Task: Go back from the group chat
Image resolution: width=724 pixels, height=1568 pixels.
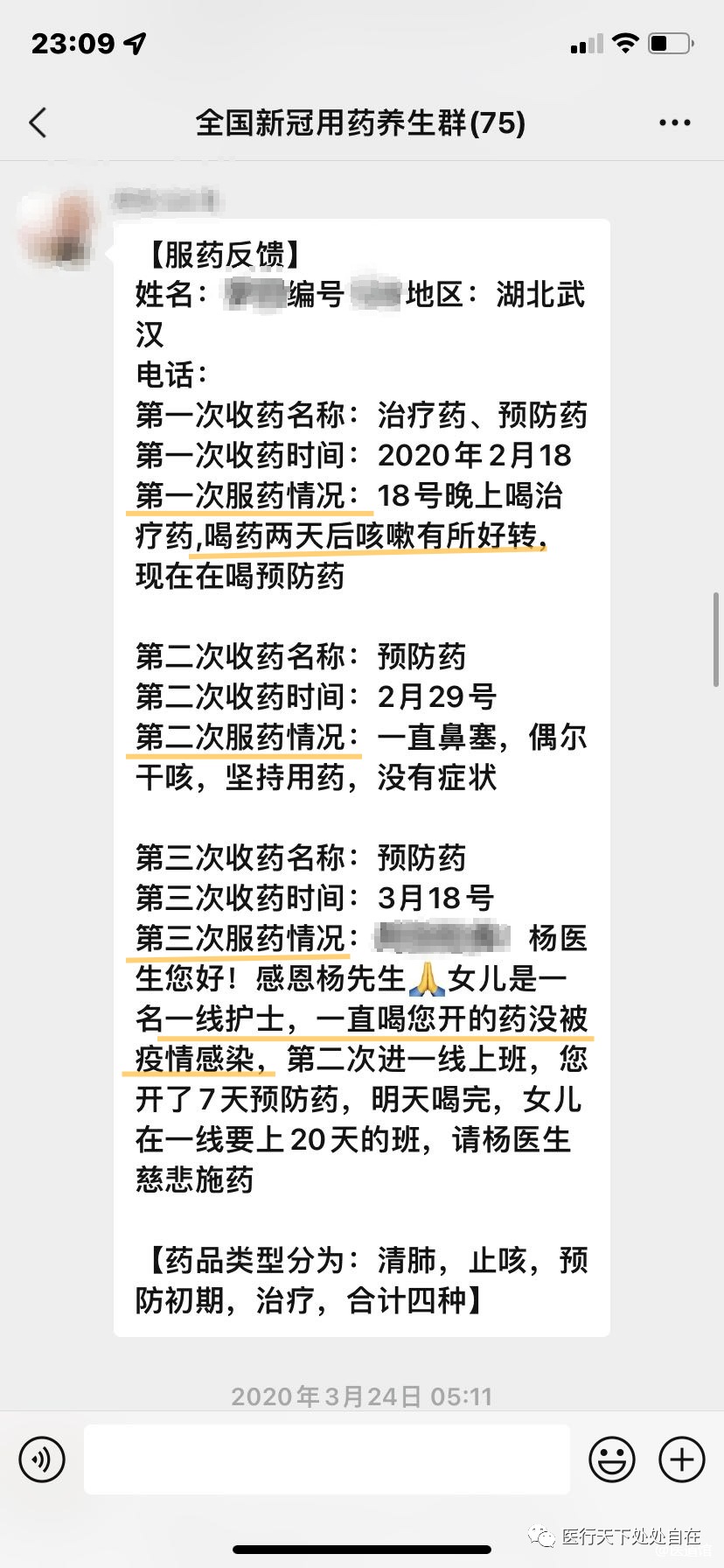Action: coord(38,123)
